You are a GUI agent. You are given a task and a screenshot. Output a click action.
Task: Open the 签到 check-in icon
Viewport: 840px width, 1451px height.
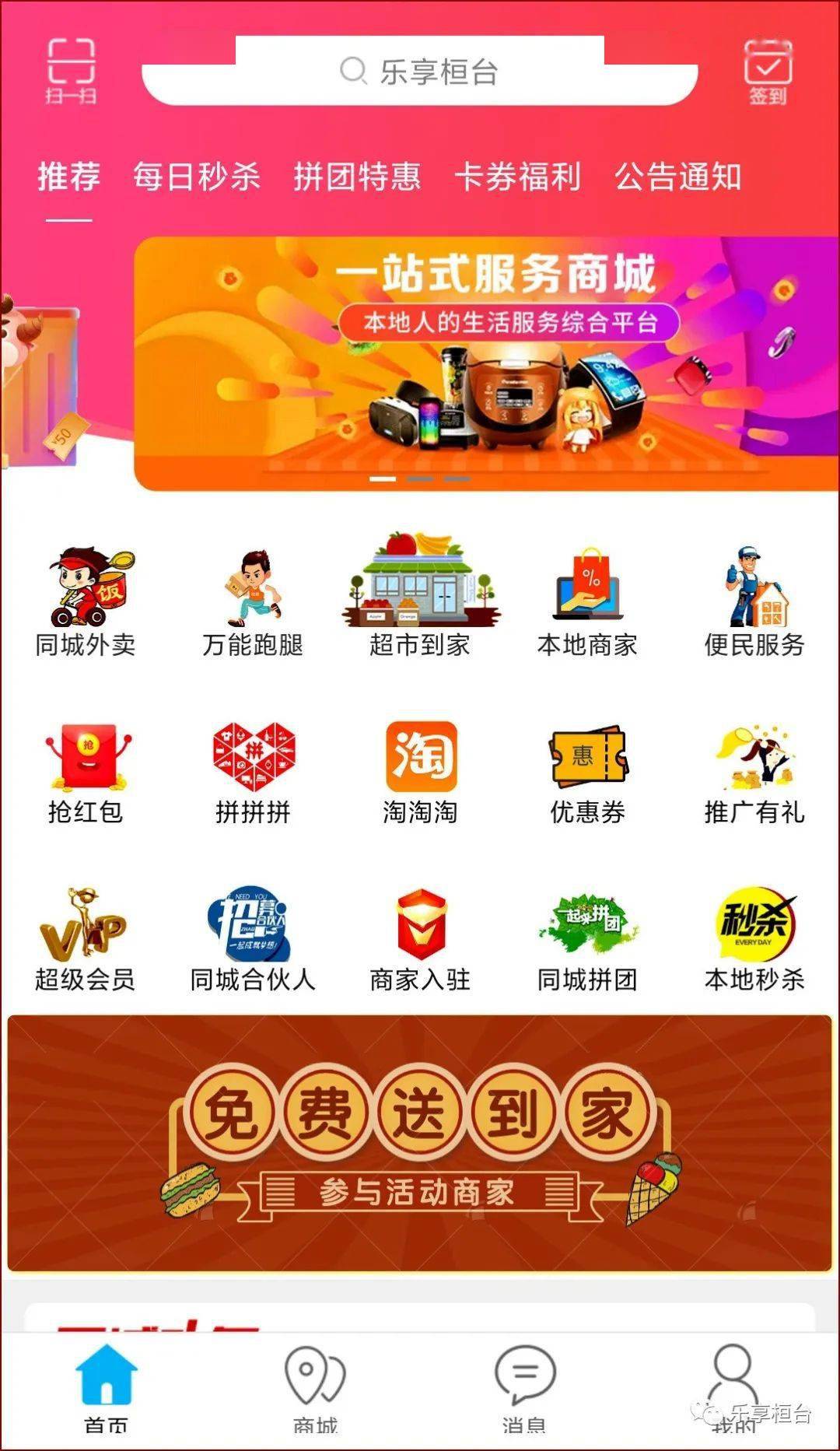(768, 72)
